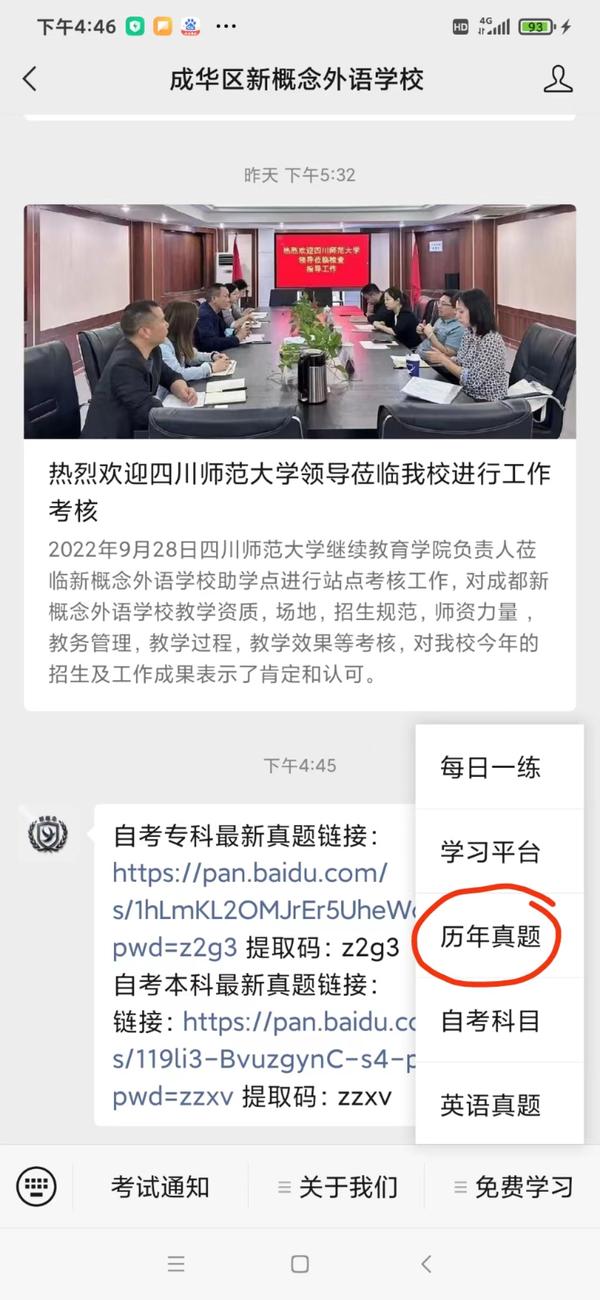Image resolution: width=600 pixels, height=1300 pixels.
Task: Switch to keyboard input mode
Action: tap(37, 1187)
